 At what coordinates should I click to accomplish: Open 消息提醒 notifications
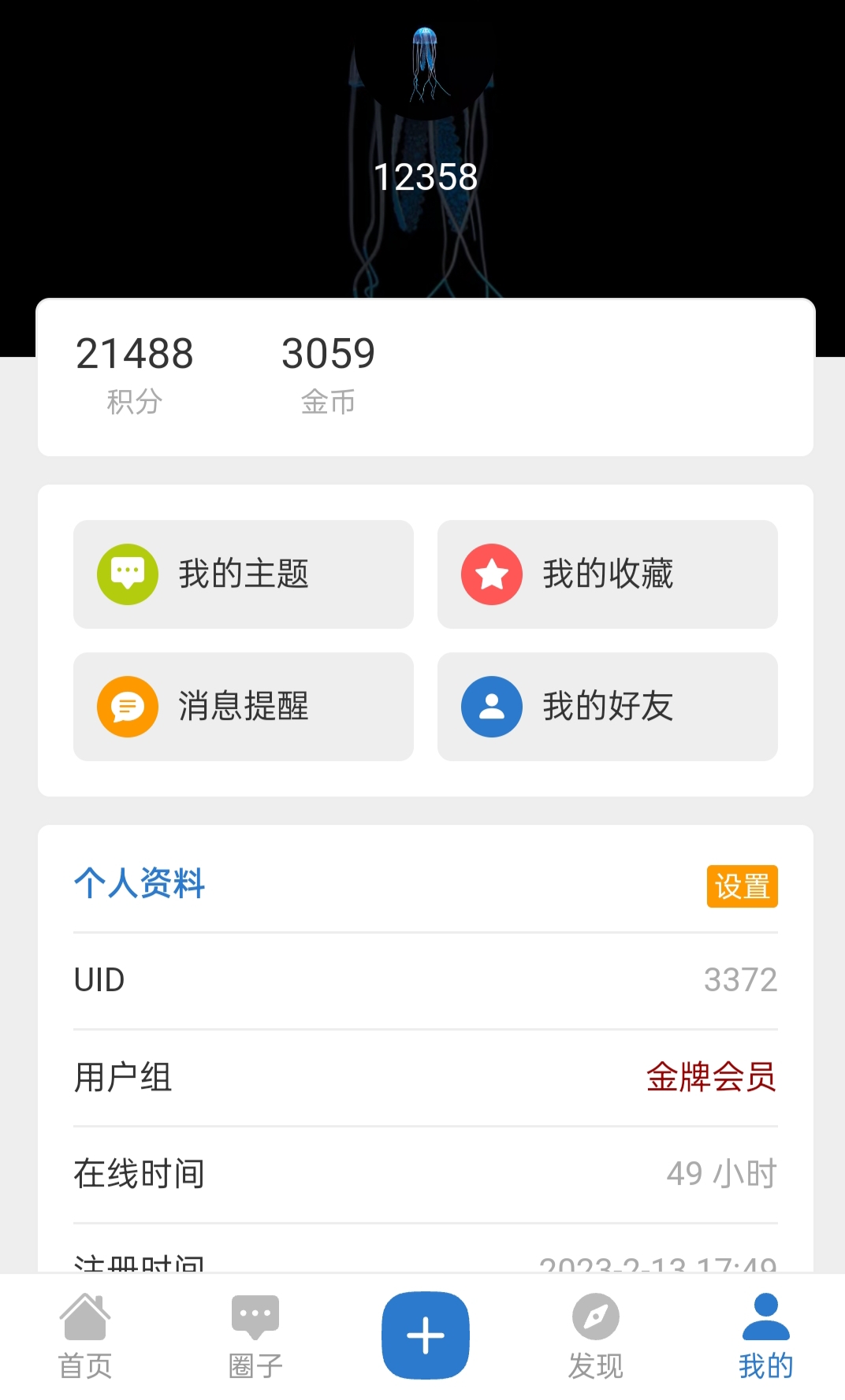(x=243, y=707)
